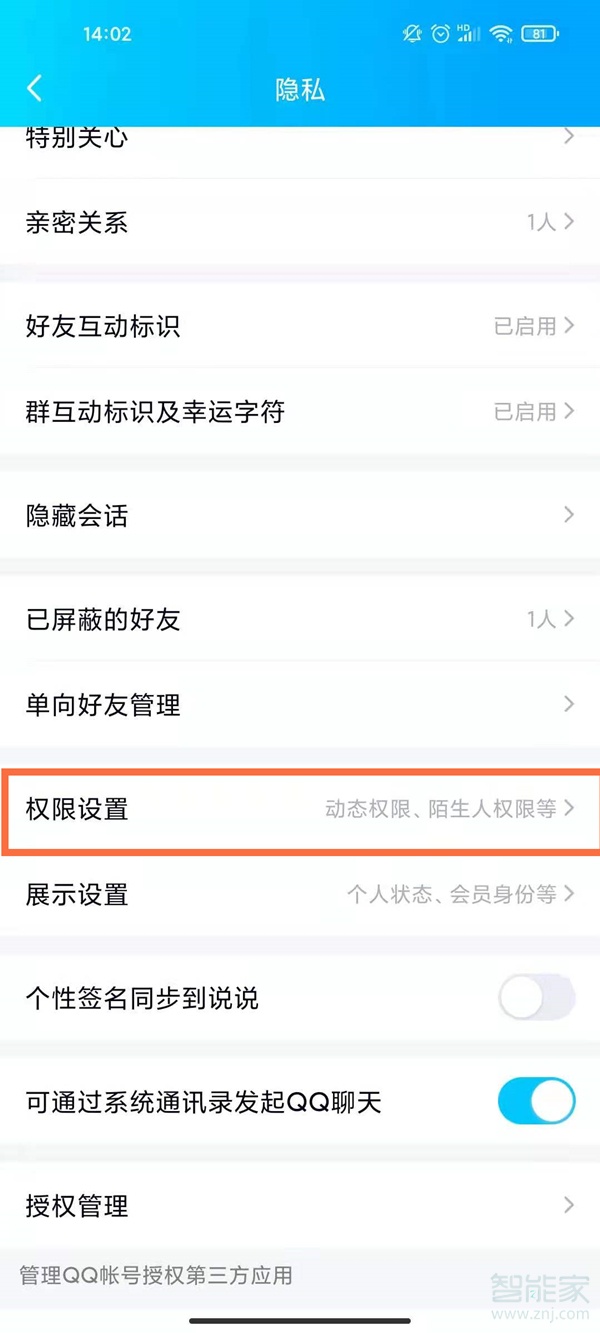Enable 个性签名同步到说说 switch
The width and height of the screenshot is (600, 1333).
pyautogui.click(x=536, y=998)
